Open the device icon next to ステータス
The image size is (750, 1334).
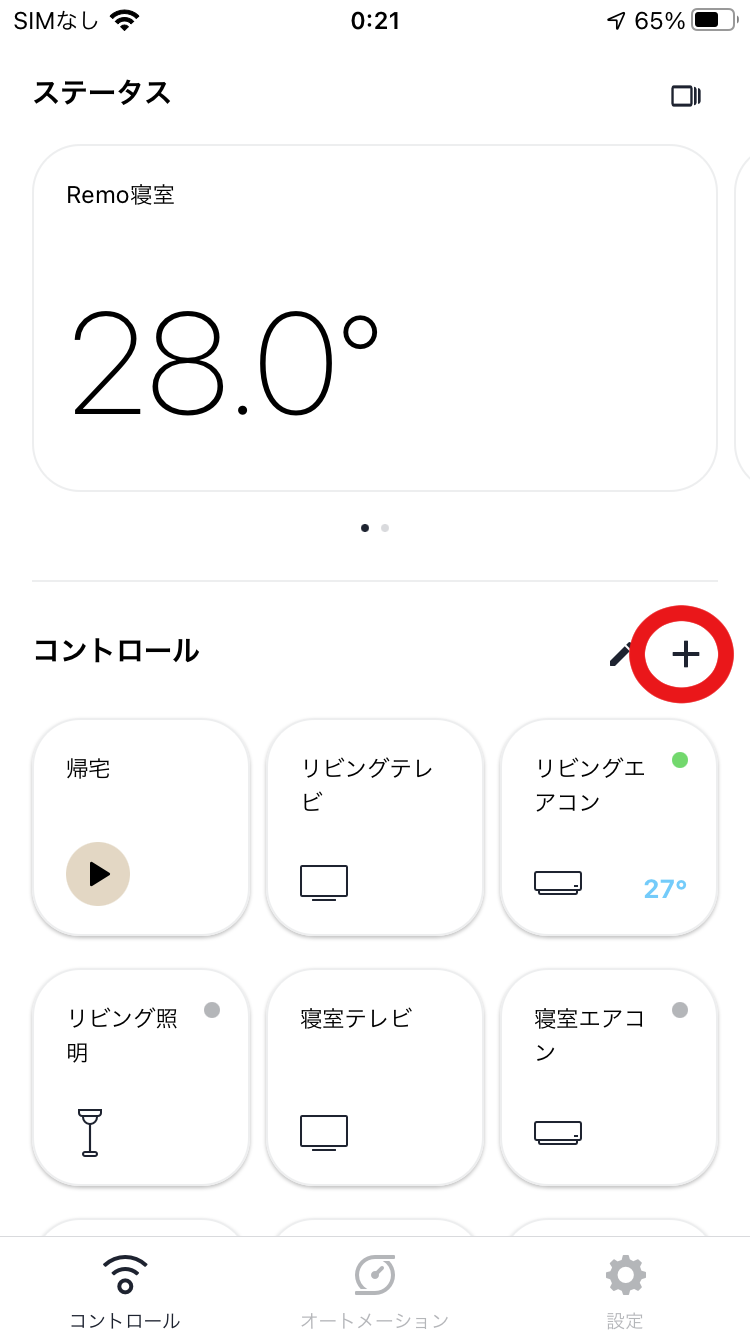685,96
